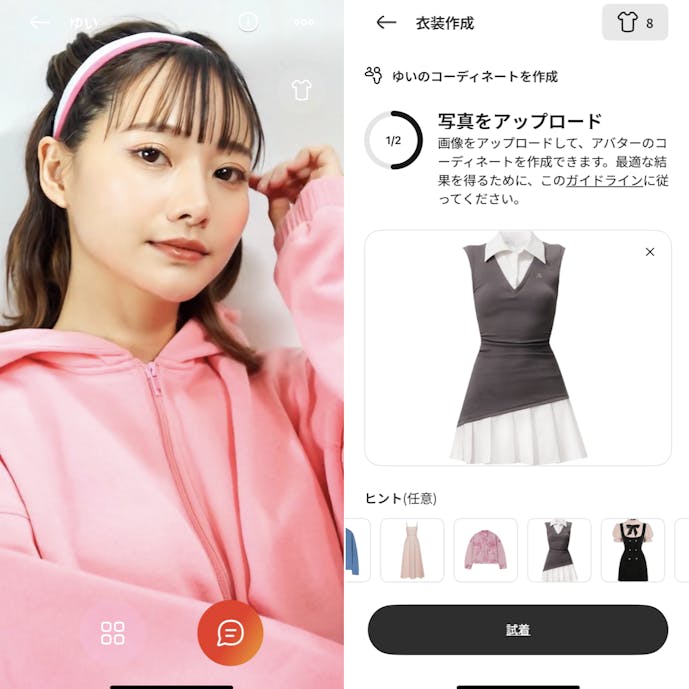Open the grid menu button
This screenshot has height=689, width=689.
click(113, 633)
